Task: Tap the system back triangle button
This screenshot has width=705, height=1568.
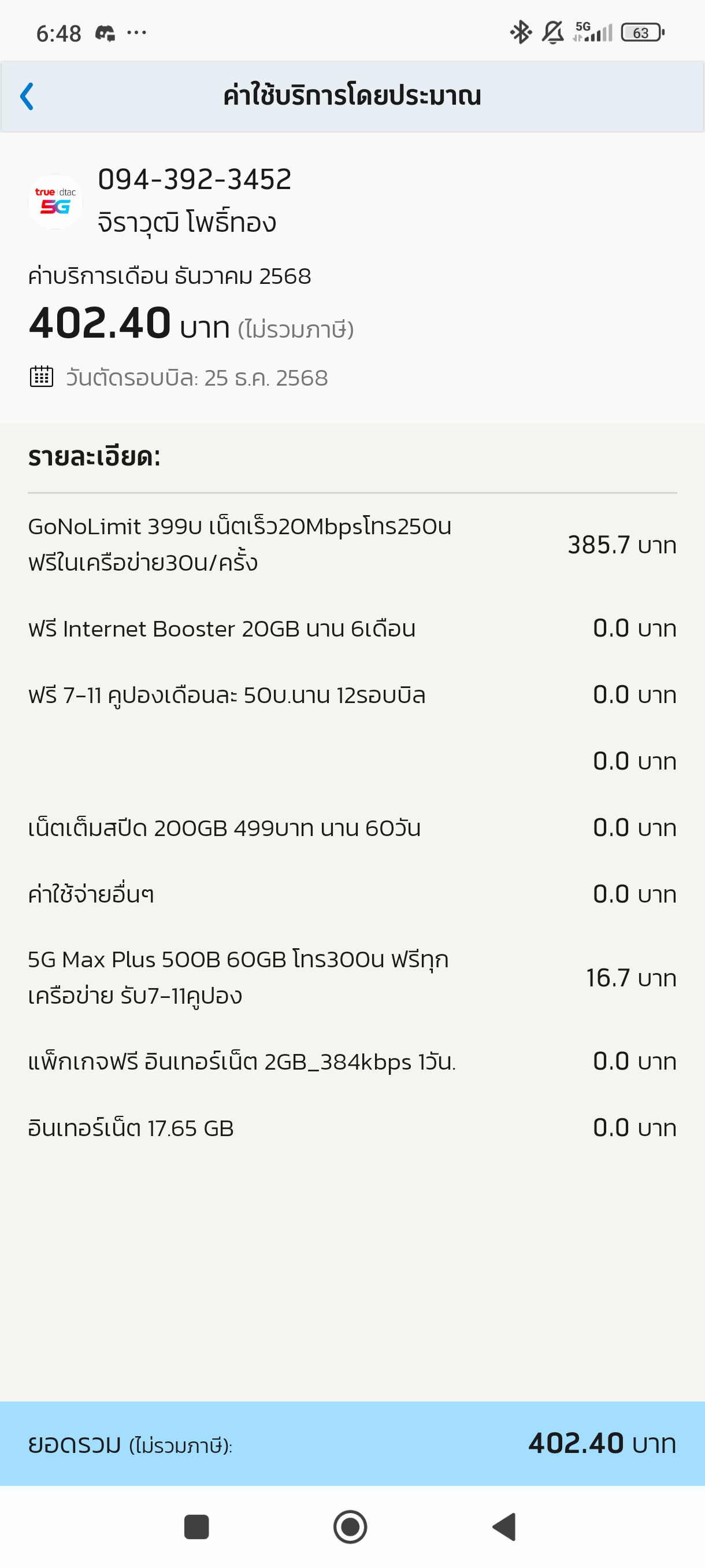Action: point(505,1526)
